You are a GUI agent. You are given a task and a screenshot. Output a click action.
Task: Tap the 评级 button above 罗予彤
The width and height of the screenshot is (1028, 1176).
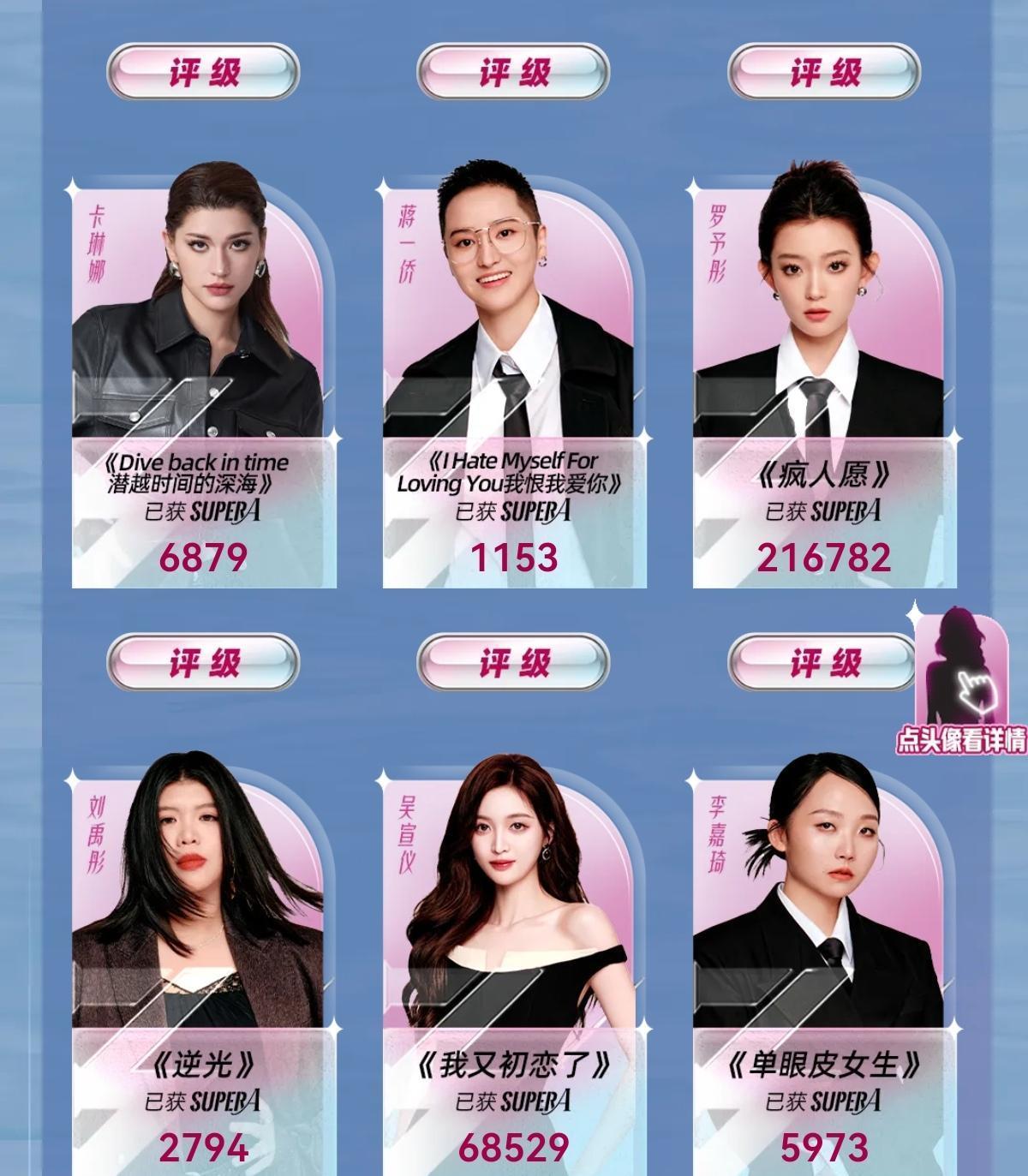point(824,73)
